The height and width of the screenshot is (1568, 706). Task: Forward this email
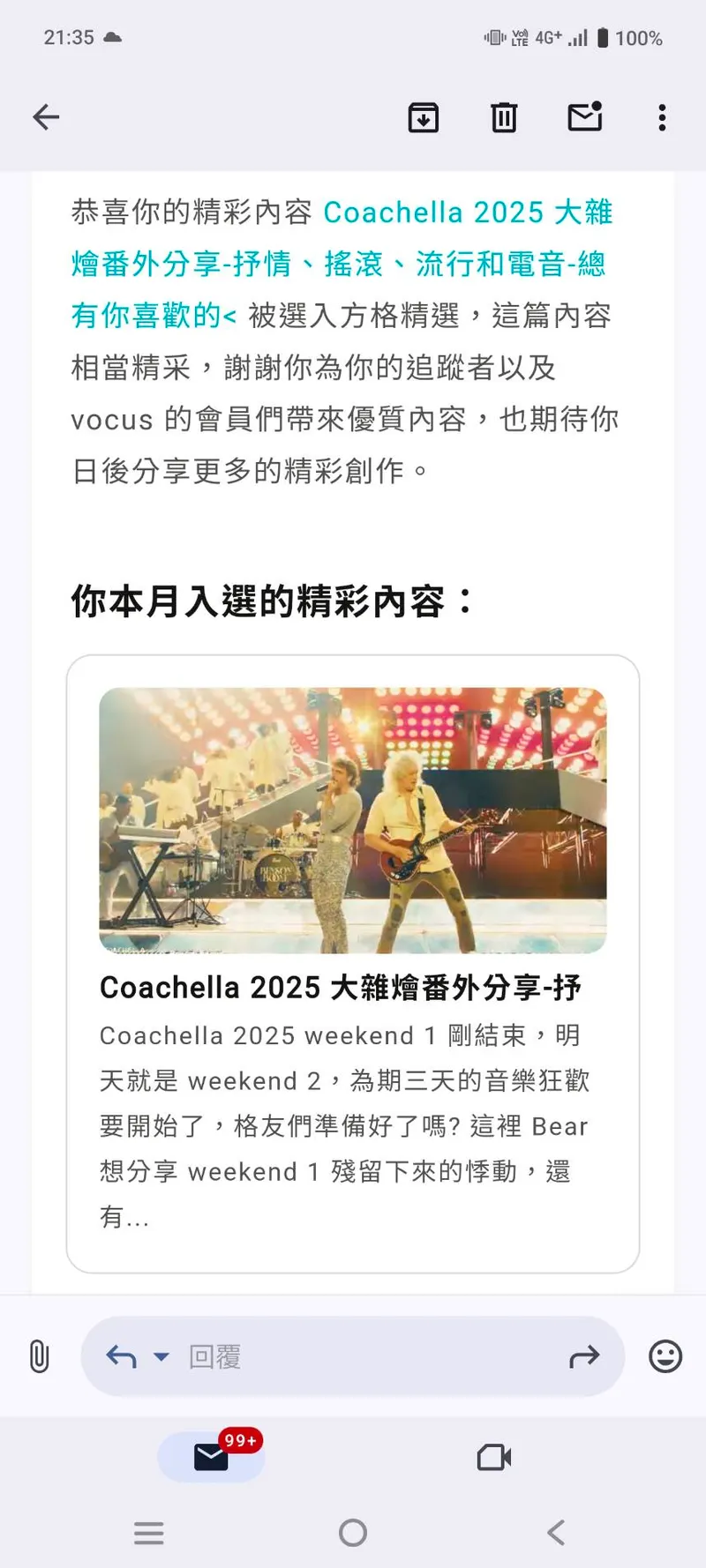coord(584,1356)
